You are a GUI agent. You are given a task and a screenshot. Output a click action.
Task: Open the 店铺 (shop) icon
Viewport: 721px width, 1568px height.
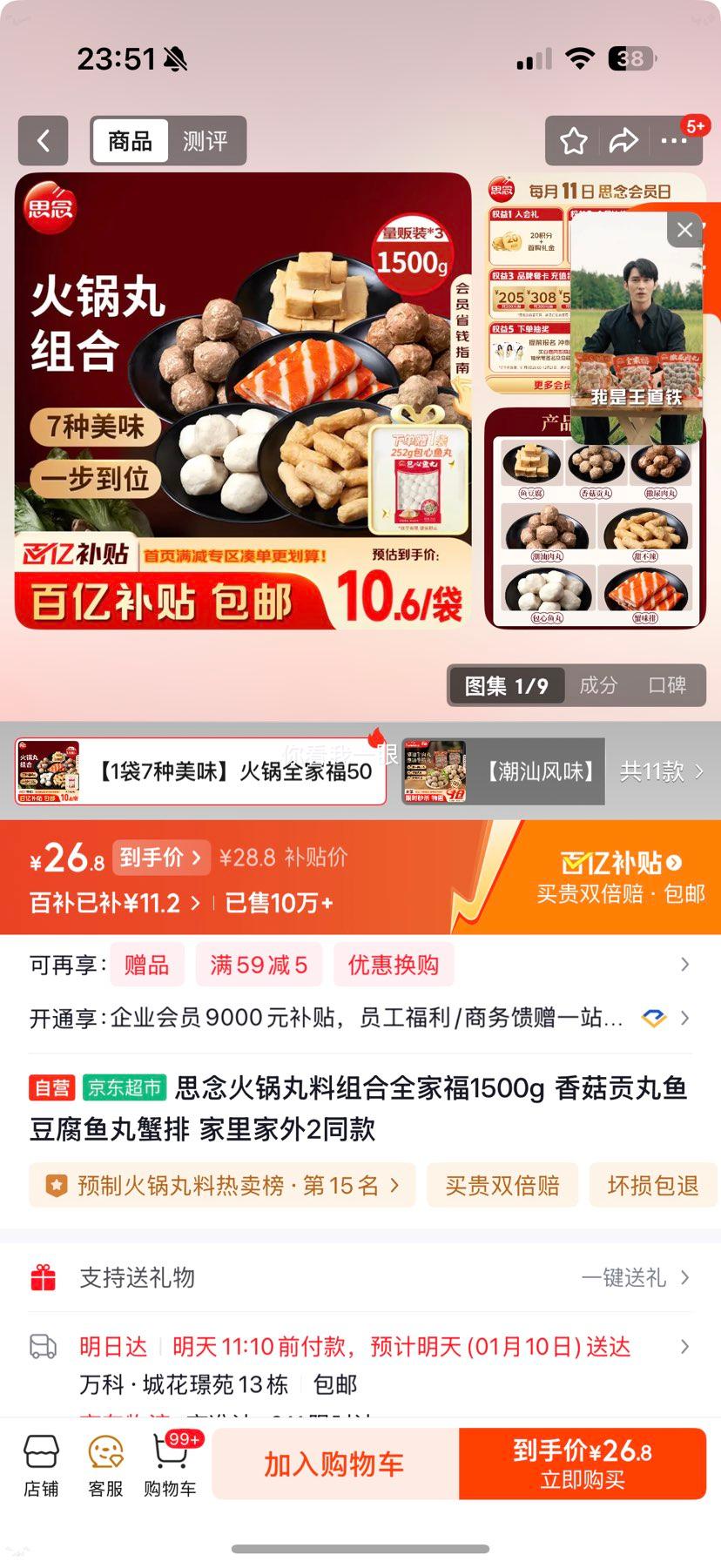42,1464
